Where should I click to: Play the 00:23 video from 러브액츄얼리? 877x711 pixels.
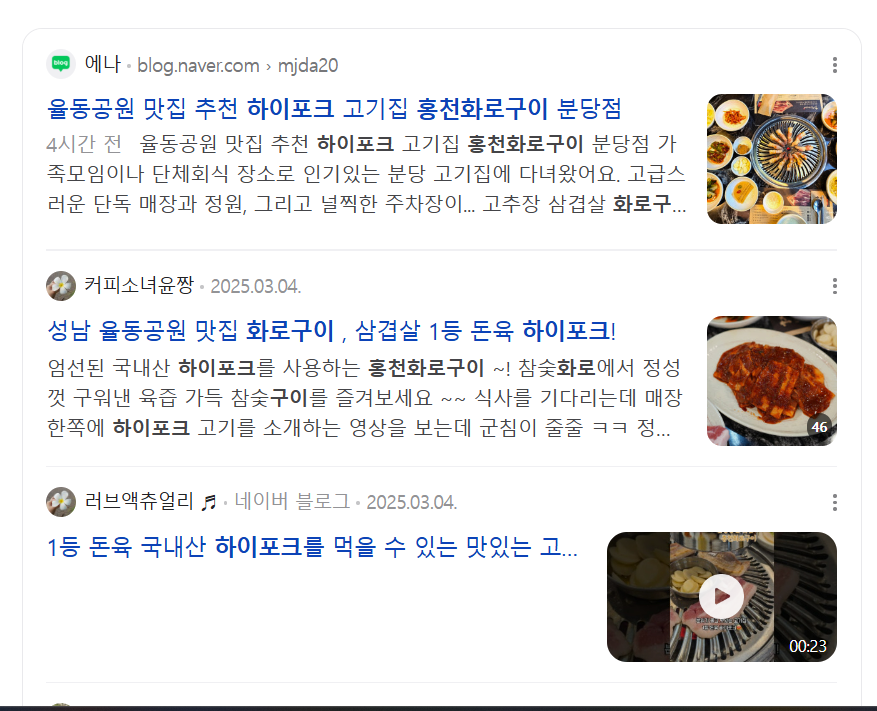coord(721,597)
